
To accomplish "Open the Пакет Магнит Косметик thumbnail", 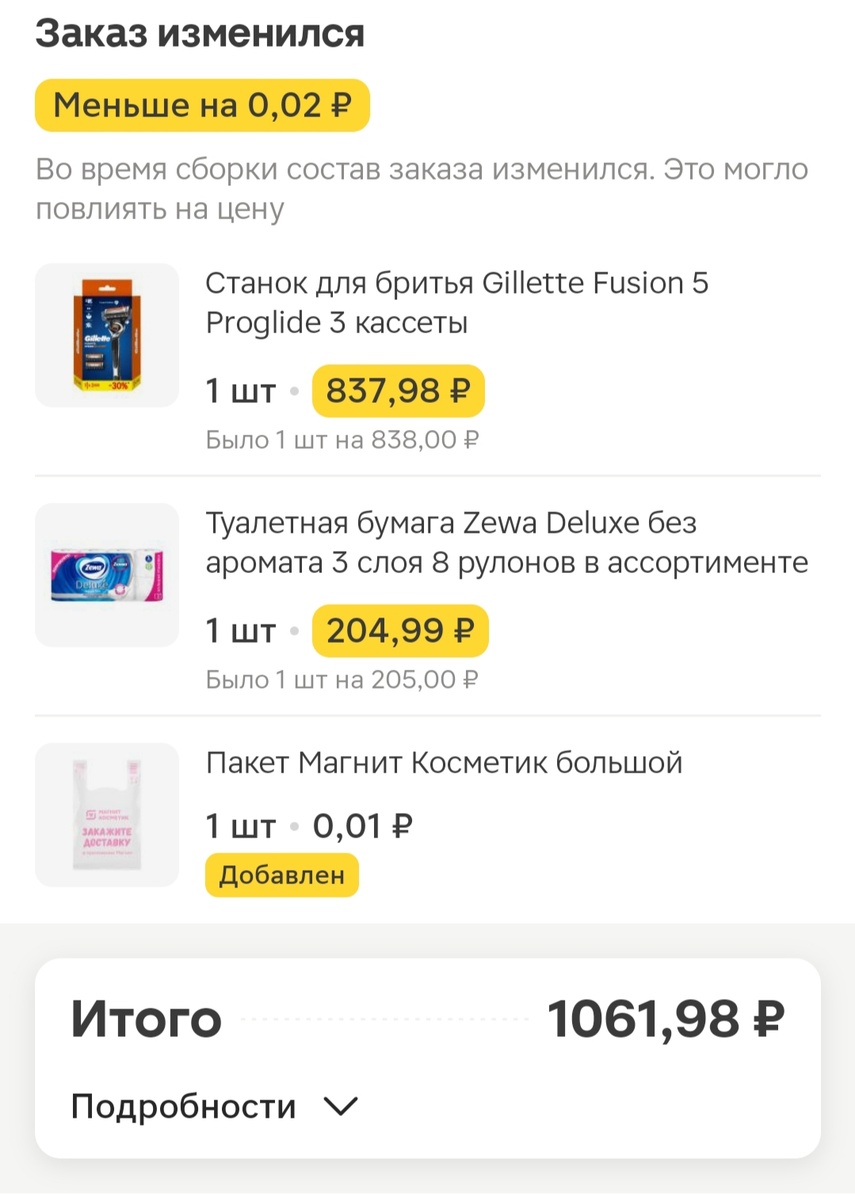I will (x=107, y=814).
